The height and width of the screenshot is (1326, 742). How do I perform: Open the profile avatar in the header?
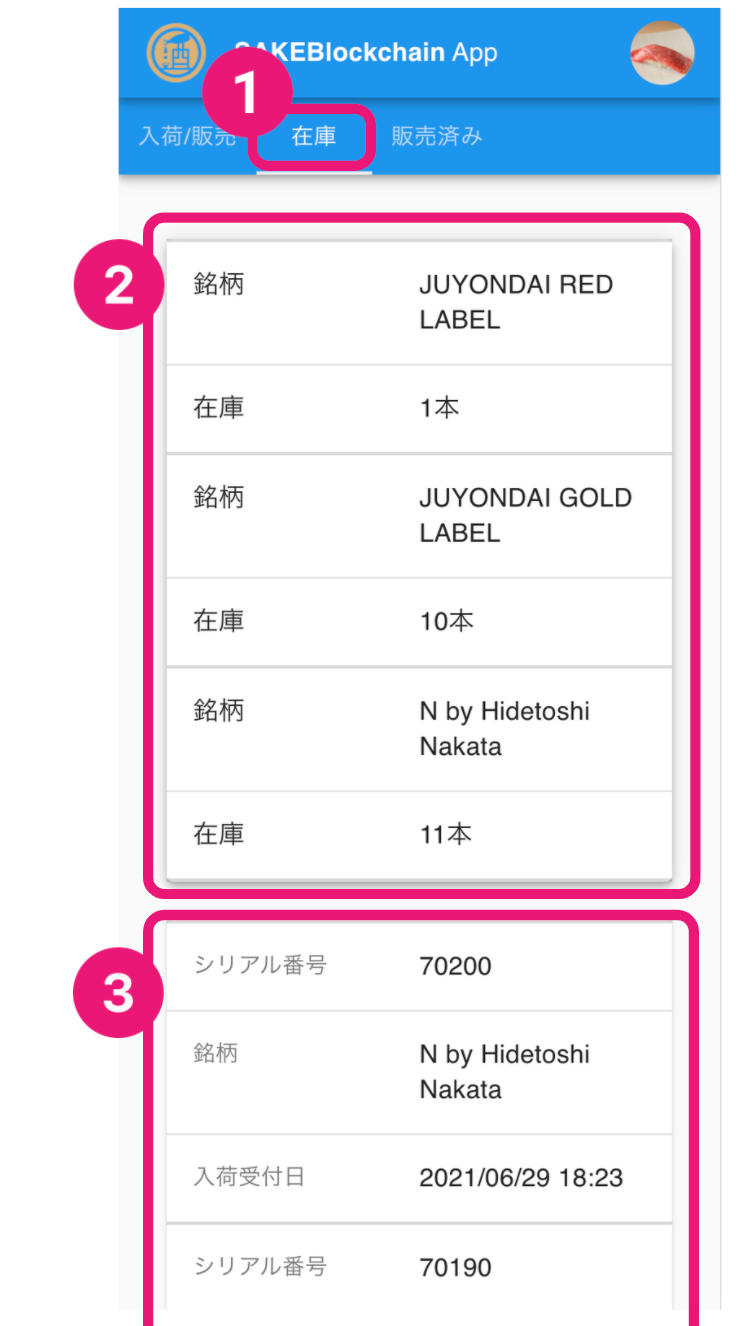(662, 53)
